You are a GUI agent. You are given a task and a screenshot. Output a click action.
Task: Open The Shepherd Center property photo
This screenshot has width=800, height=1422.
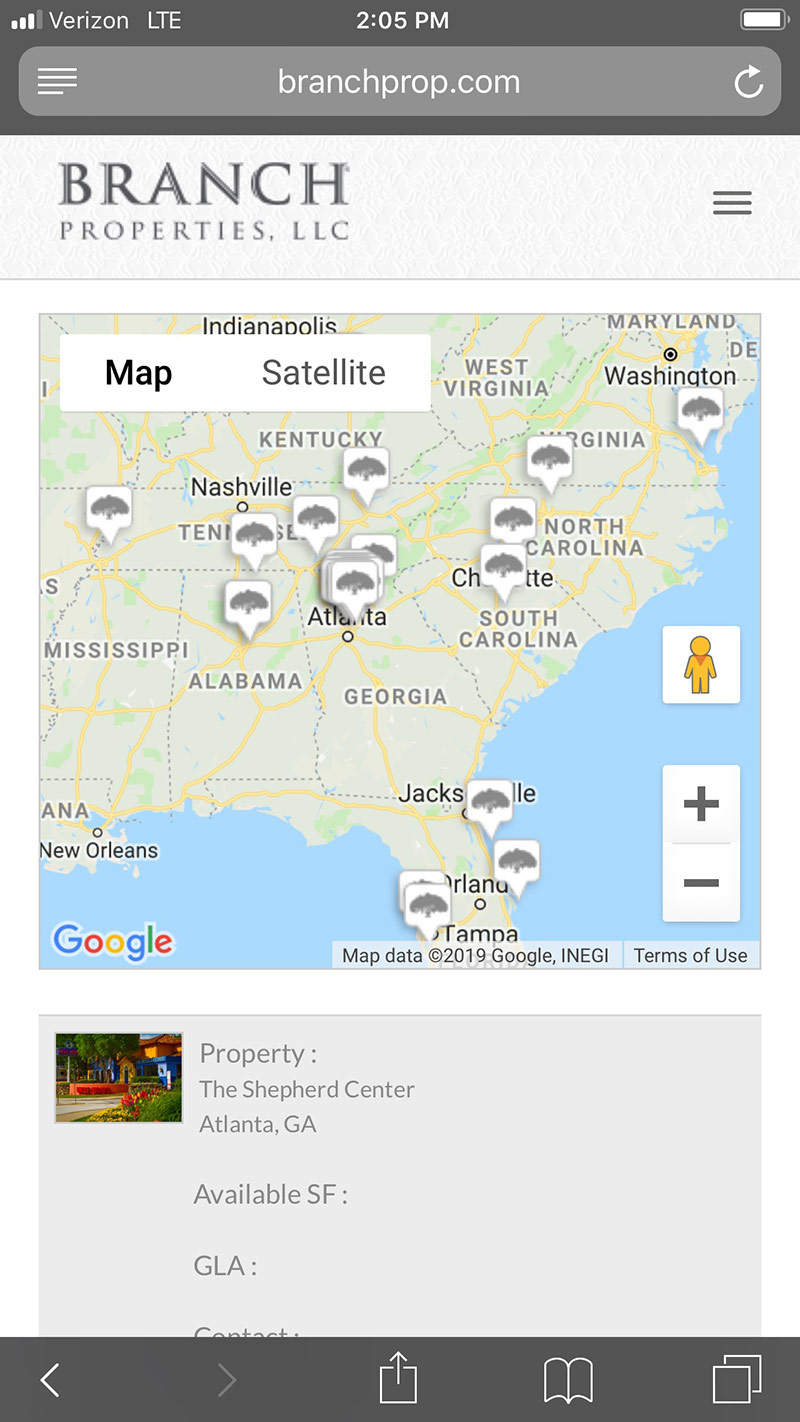pos(119,1077)
